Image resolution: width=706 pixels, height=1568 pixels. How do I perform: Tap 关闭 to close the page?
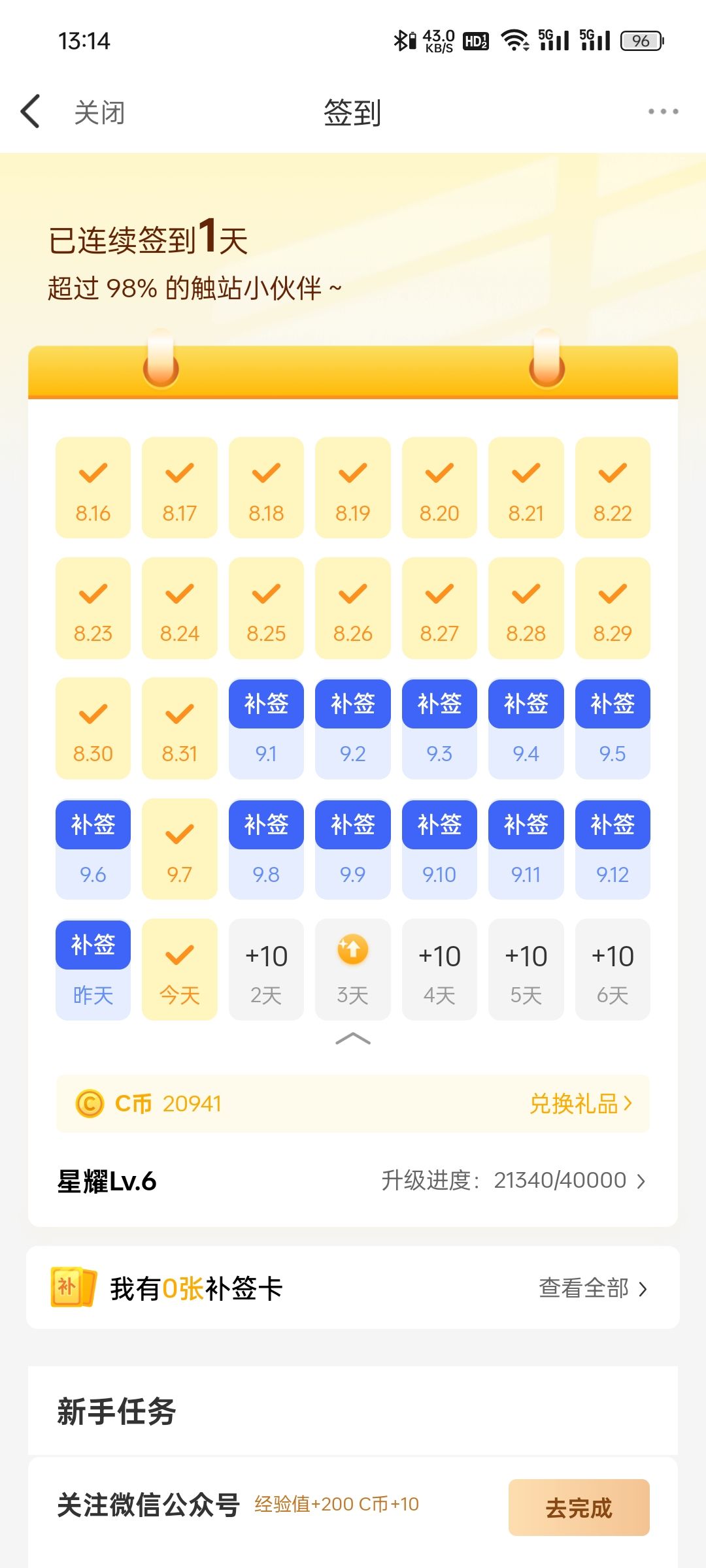coord(99,112)
